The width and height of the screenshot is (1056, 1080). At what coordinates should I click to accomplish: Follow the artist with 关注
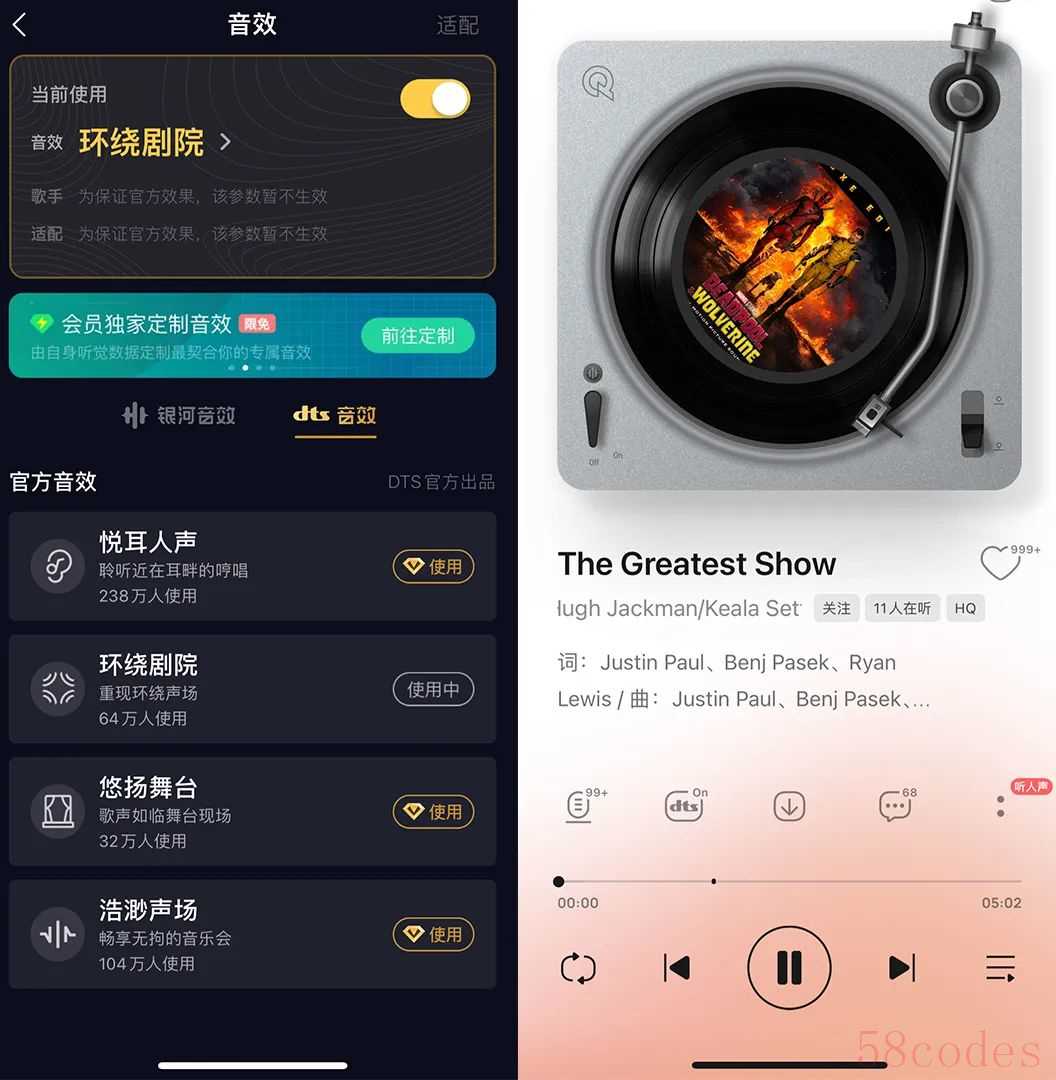point(836,608)
